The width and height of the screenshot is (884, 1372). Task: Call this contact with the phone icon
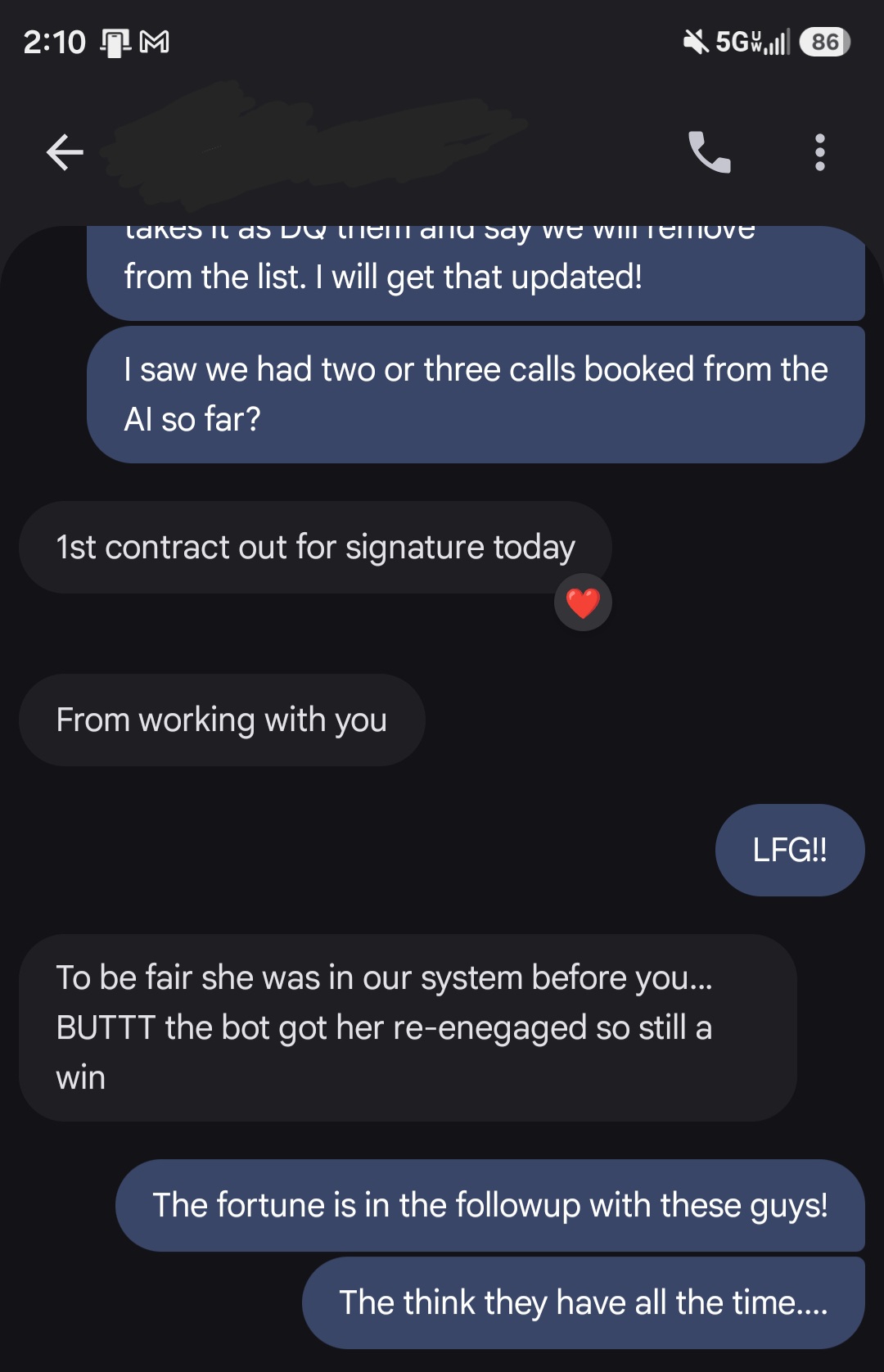click(x=709, y=152)
